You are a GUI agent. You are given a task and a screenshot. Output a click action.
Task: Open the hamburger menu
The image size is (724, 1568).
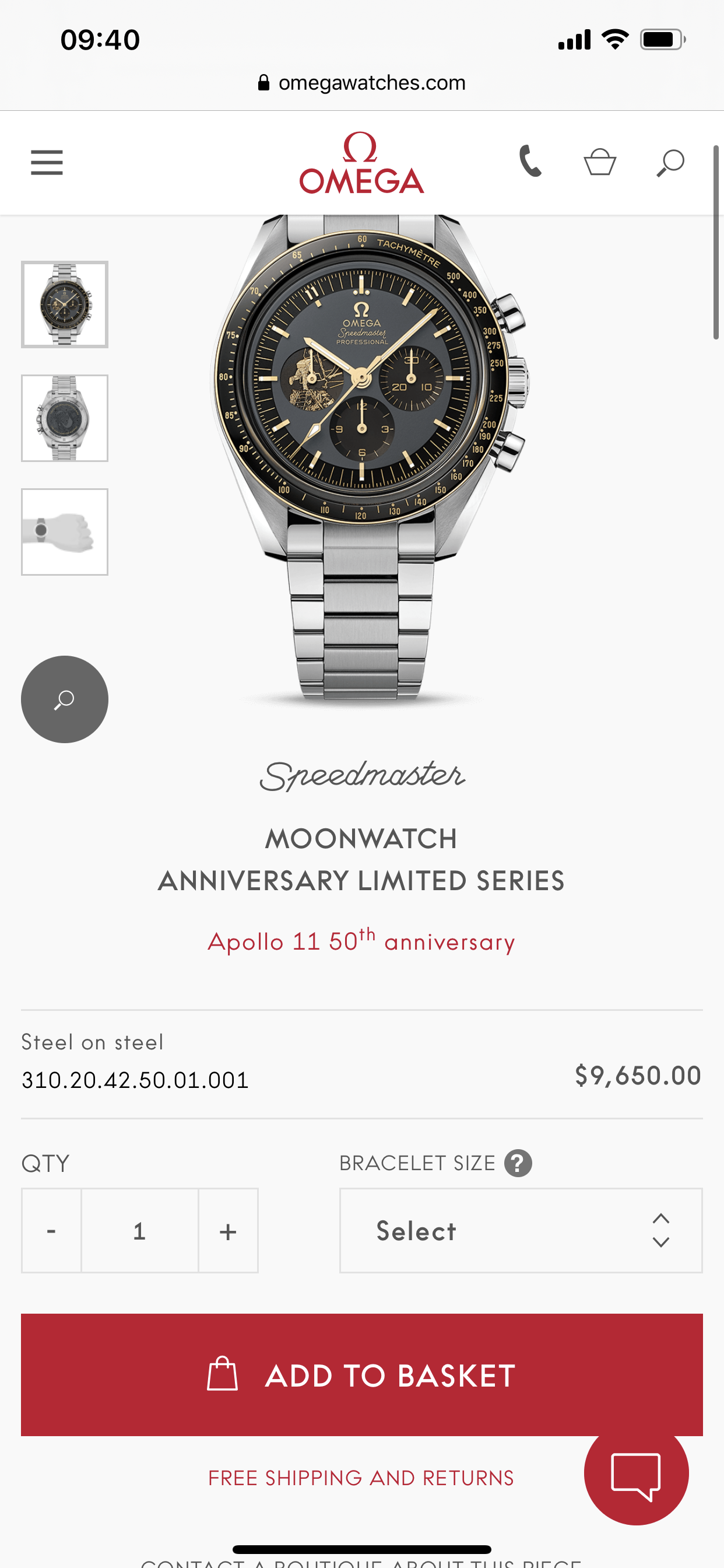[47, 163]
